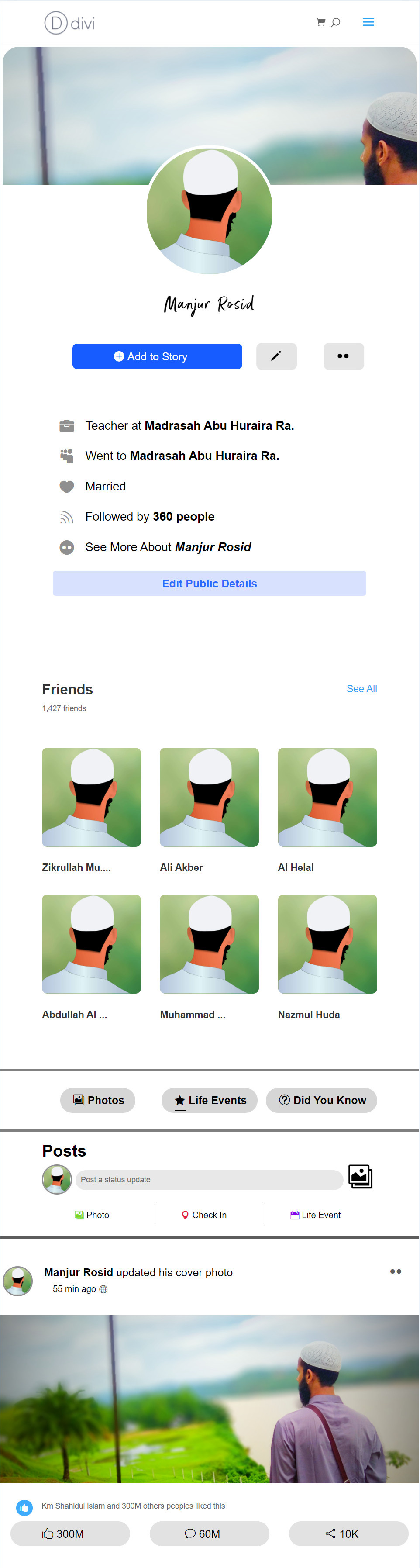Open the hamburger menu

368,23
